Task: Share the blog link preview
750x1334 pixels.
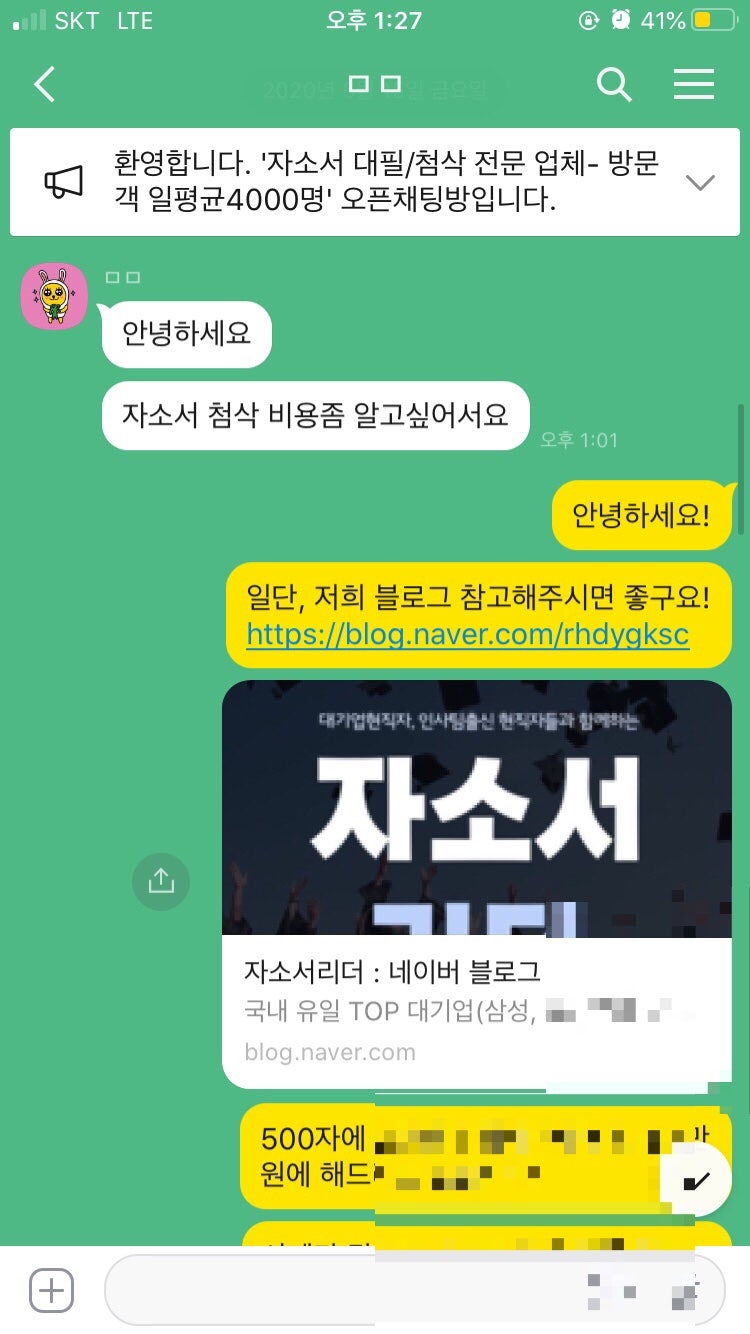Action: pyautogui.click(x=161, y=881)
